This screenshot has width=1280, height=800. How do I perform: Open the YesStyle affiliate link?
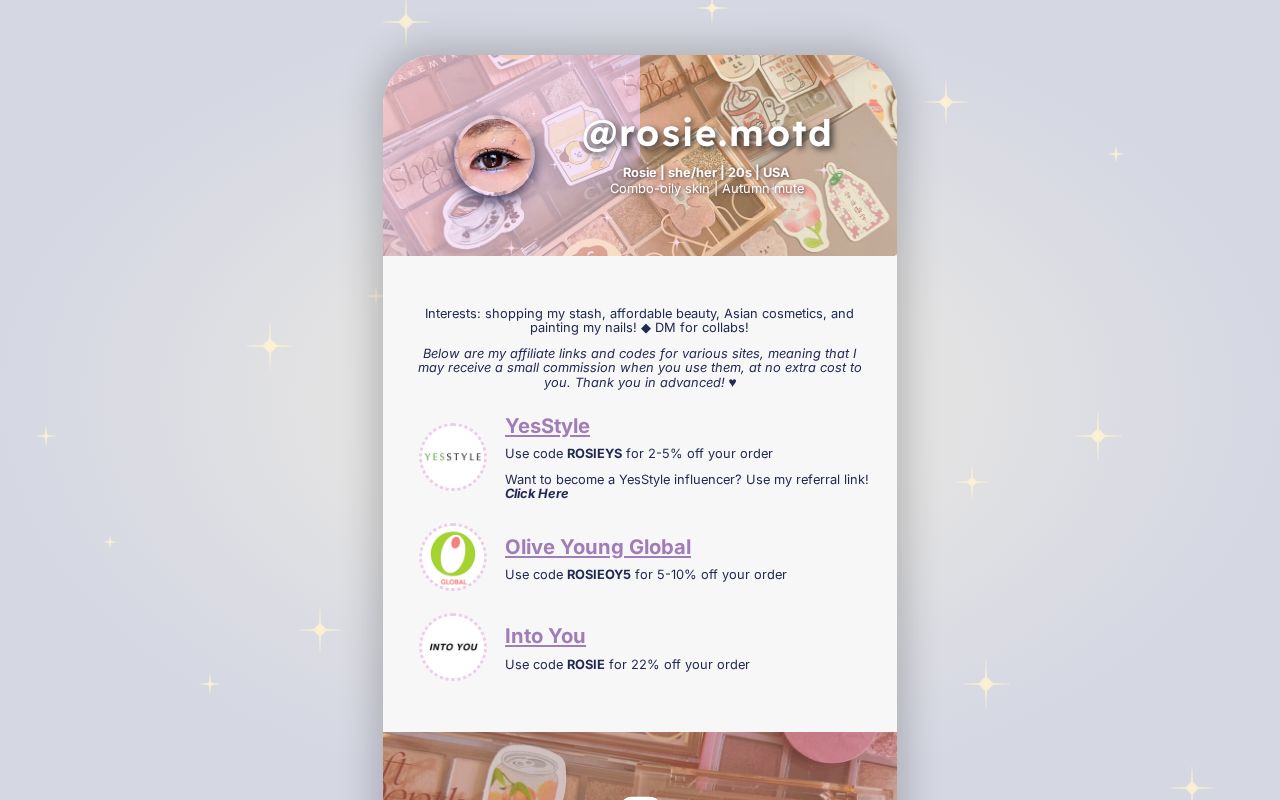click(547, 426)
